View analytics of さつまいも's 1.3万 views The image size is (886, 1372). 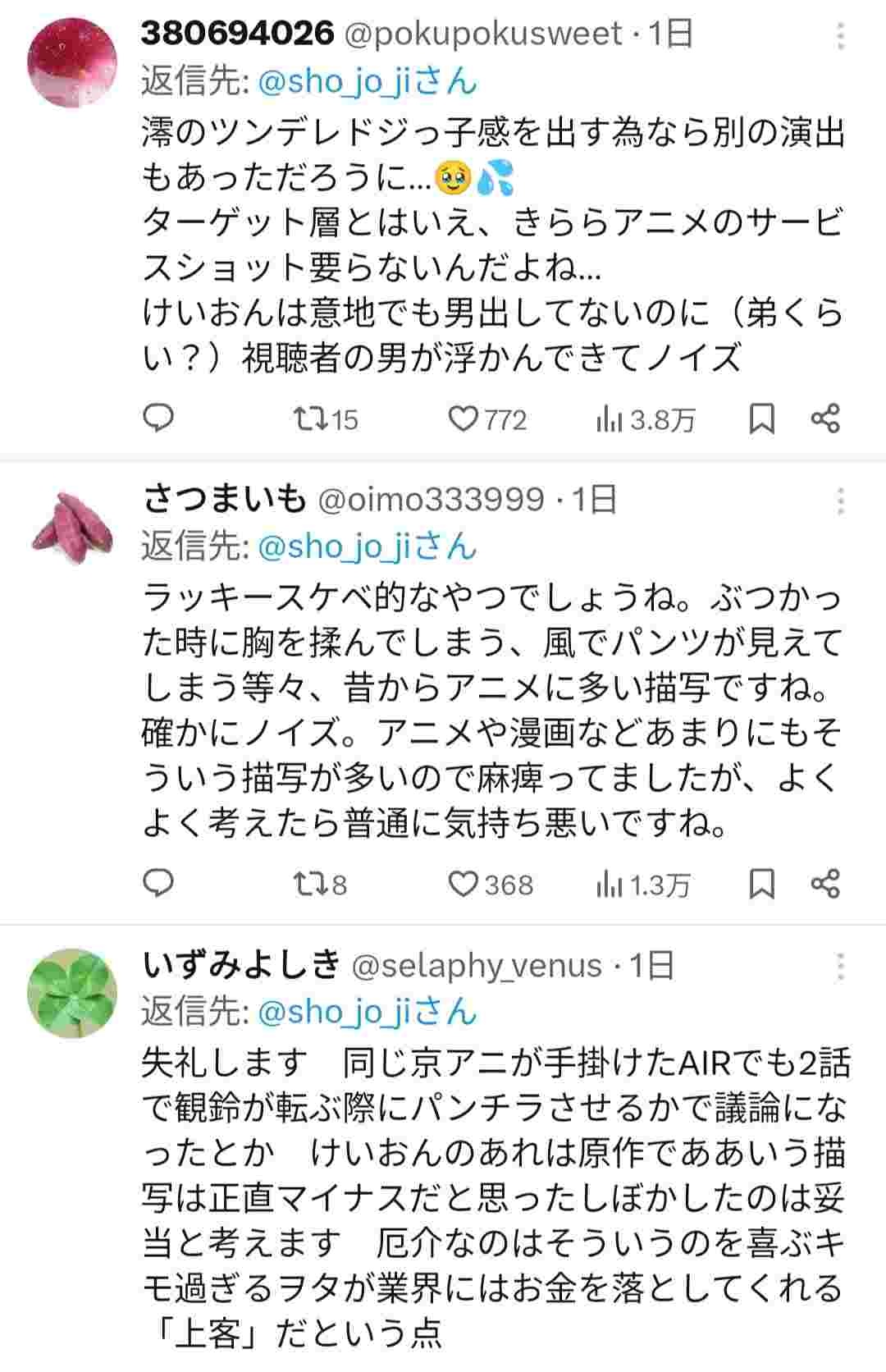(609, 885)
